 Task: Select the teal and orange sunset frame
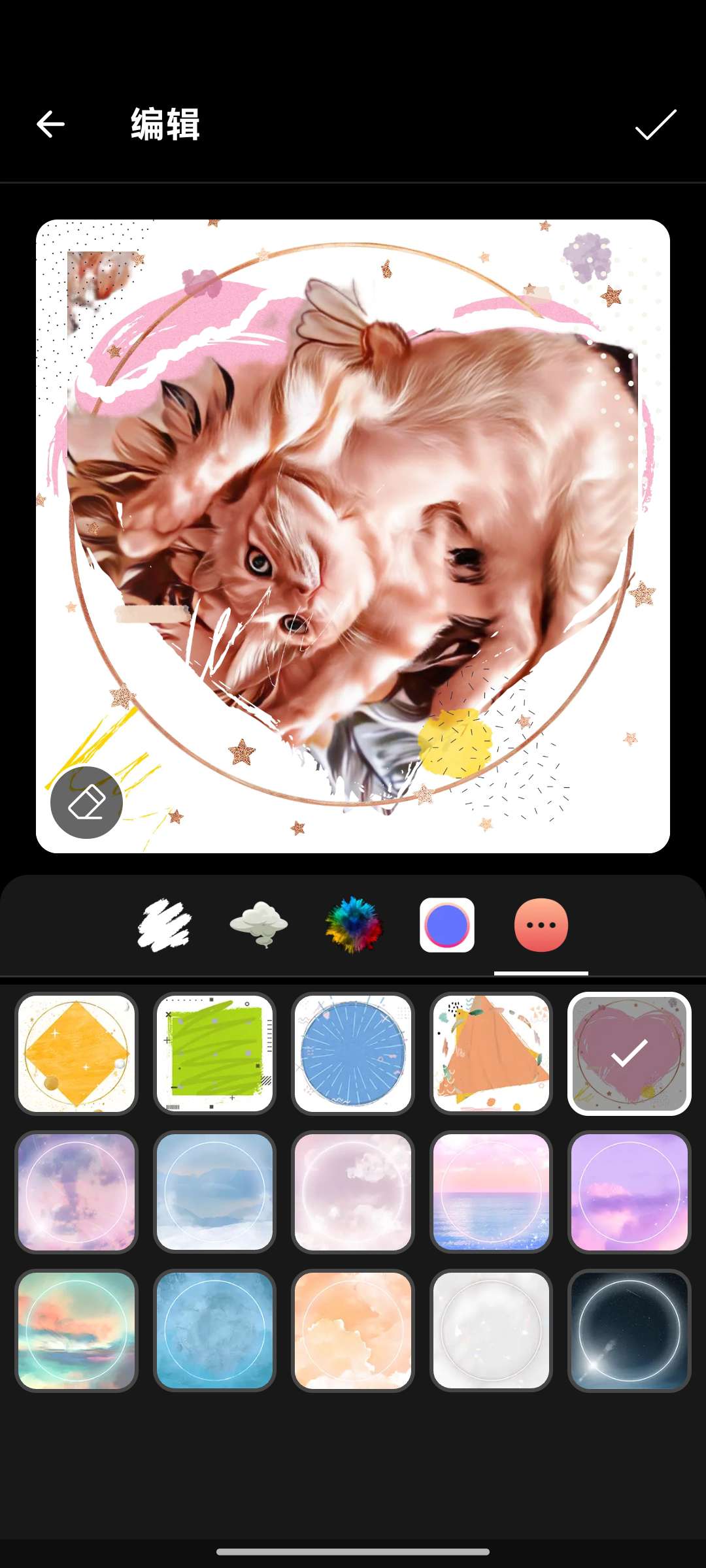(x=76, y=1330)
